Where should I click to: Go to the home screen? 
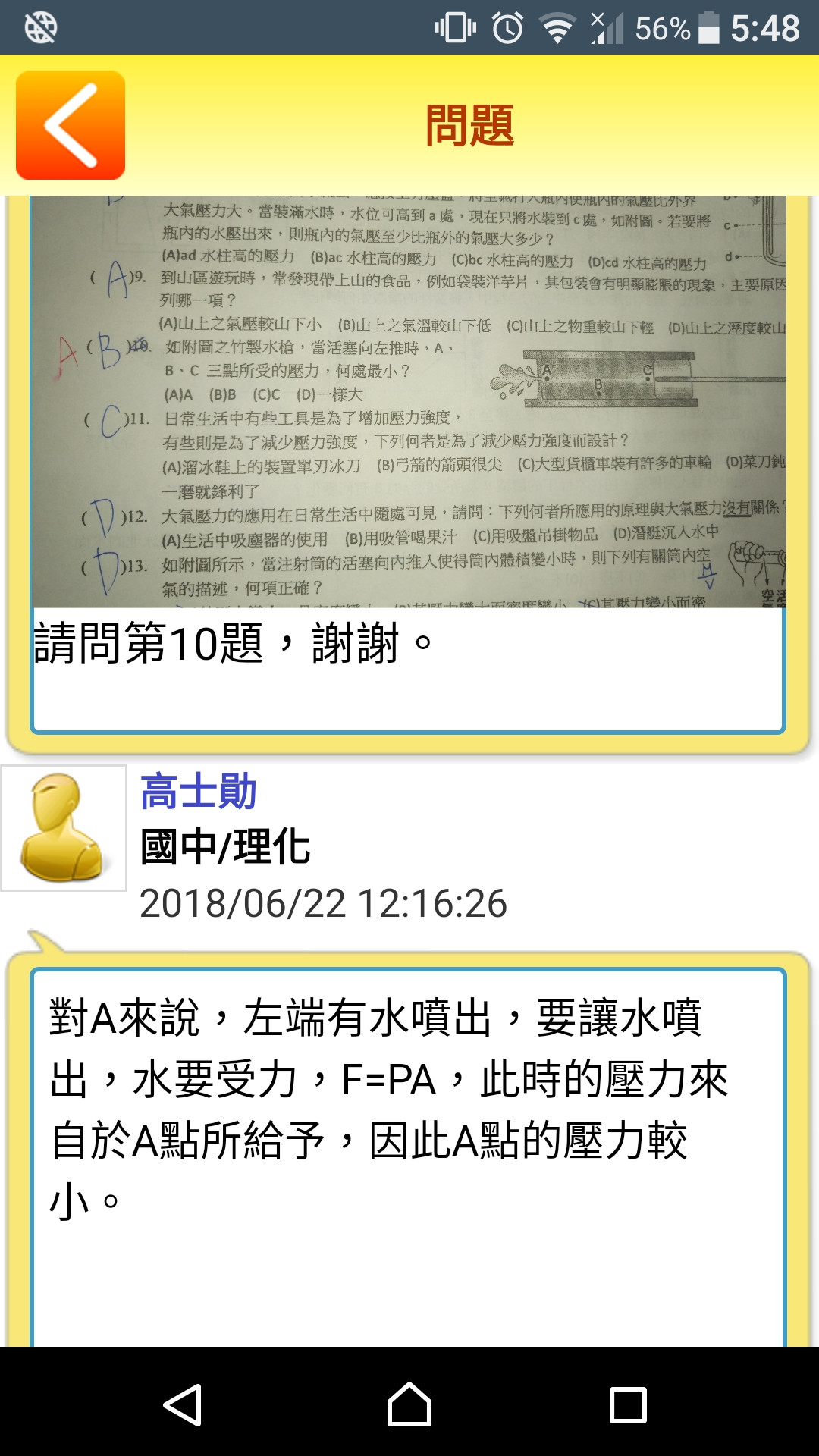click(x=409, y=1404)
